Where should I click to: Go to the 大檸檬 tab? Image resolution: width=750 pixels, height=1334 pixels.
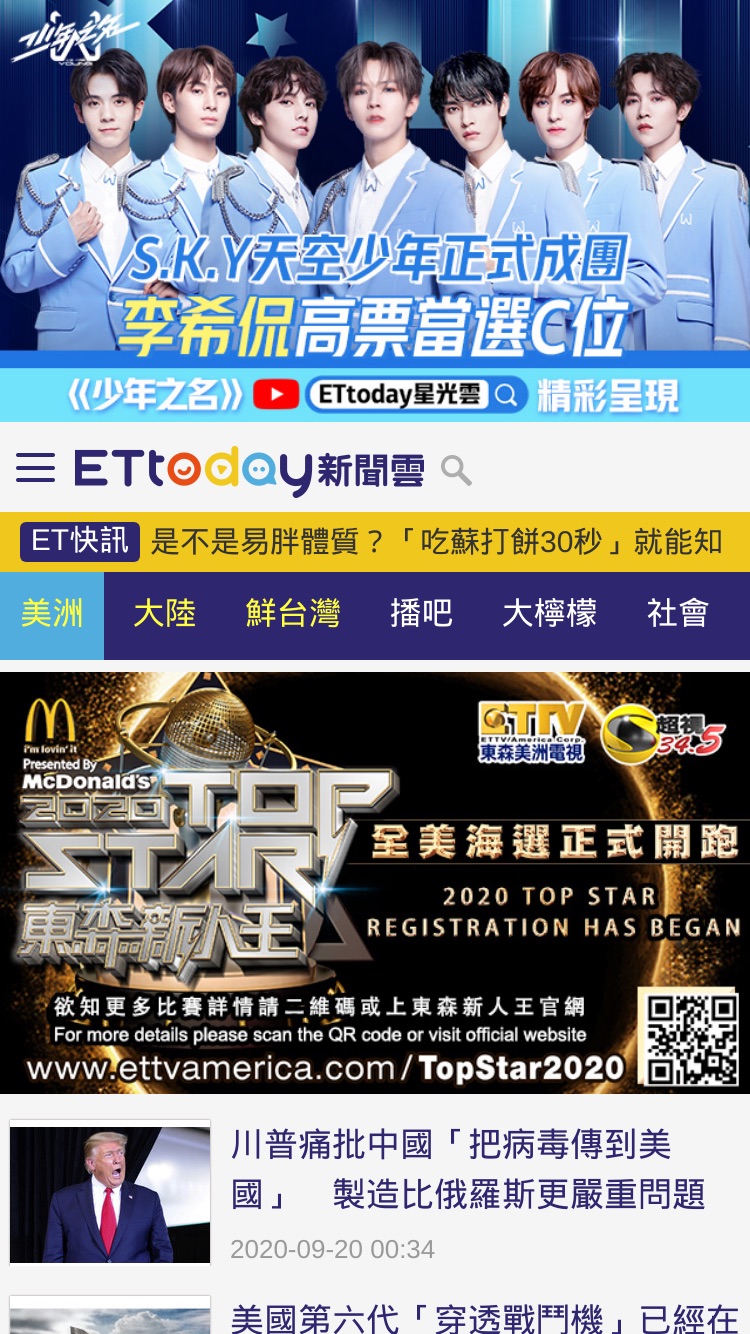[549, 614]
